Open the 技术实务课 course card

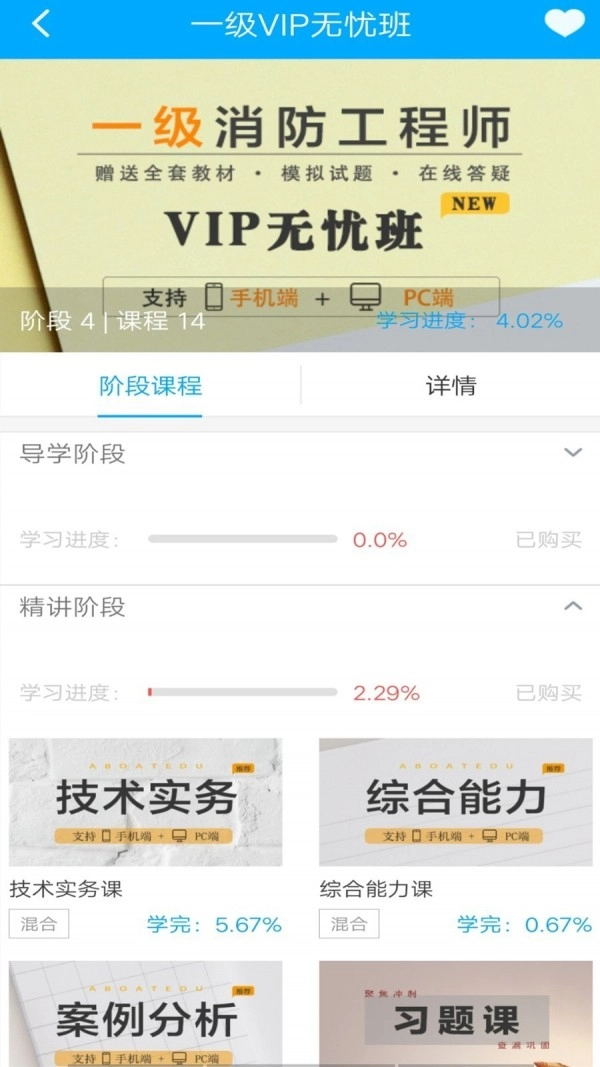[x=146, y=802]
